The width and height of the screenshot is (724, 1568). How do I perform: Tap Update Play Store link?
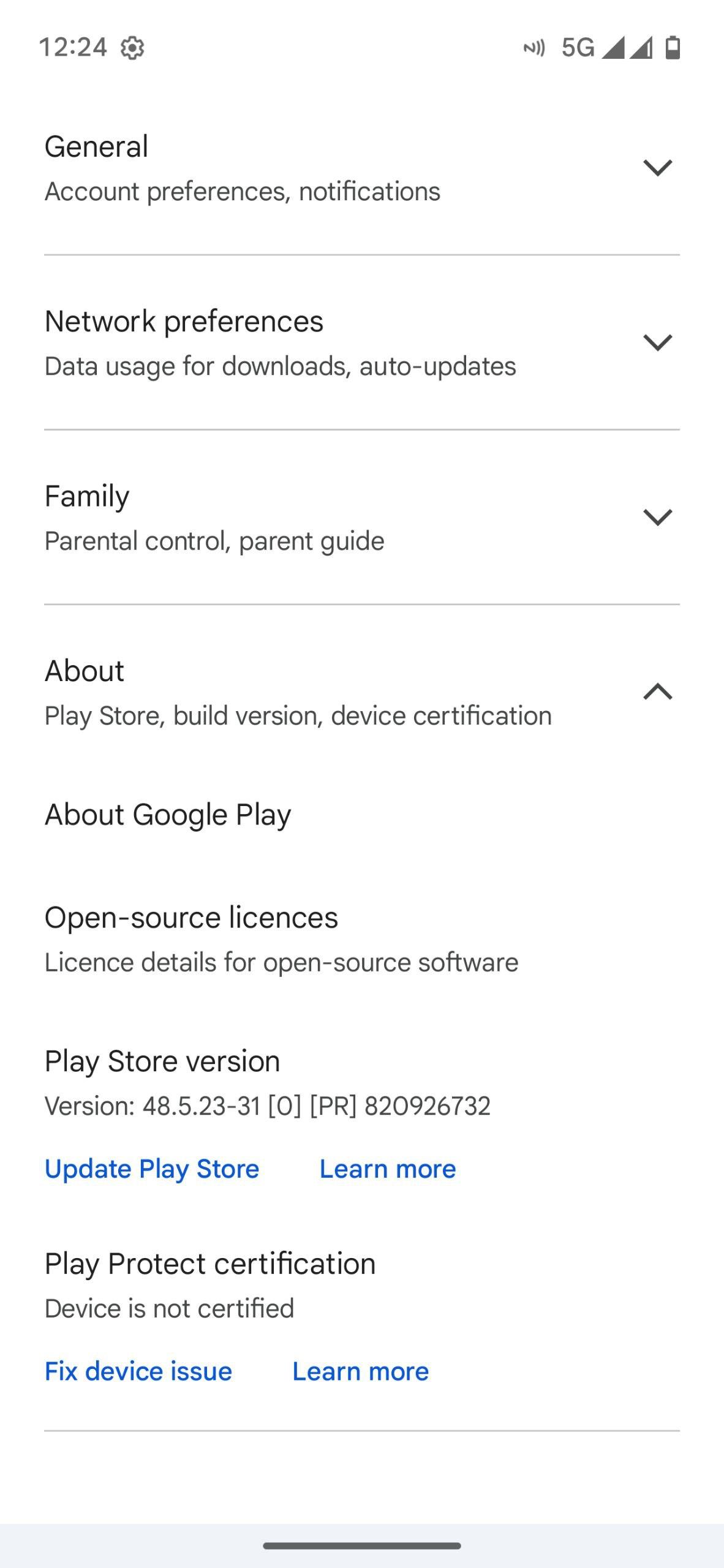point(152,1169)
